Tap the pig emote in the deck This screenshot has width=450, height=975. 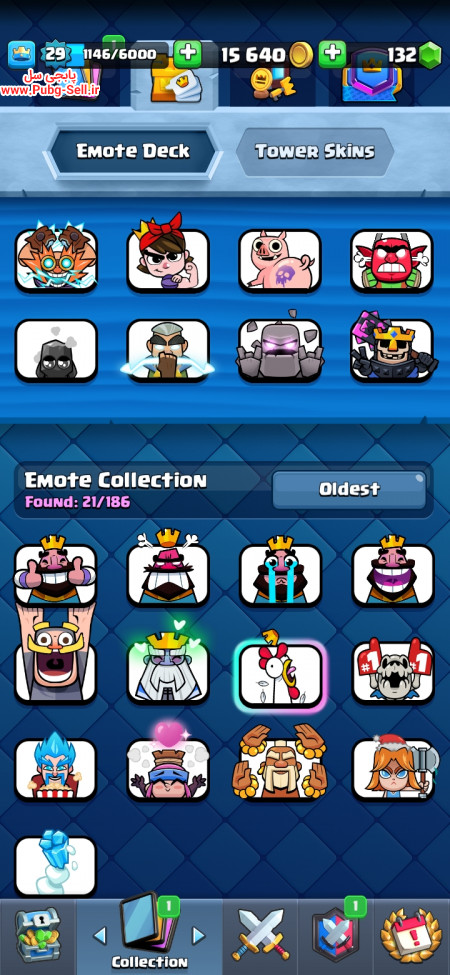[280, 261]
